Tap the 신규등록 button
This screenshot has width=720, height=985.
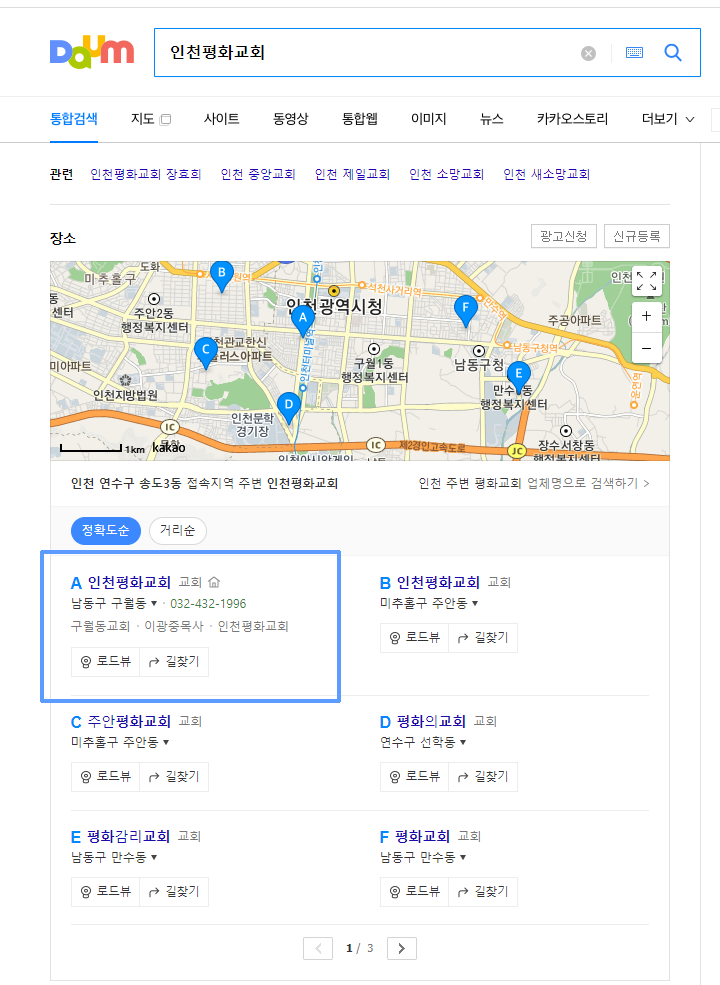(x=637, y=236)
